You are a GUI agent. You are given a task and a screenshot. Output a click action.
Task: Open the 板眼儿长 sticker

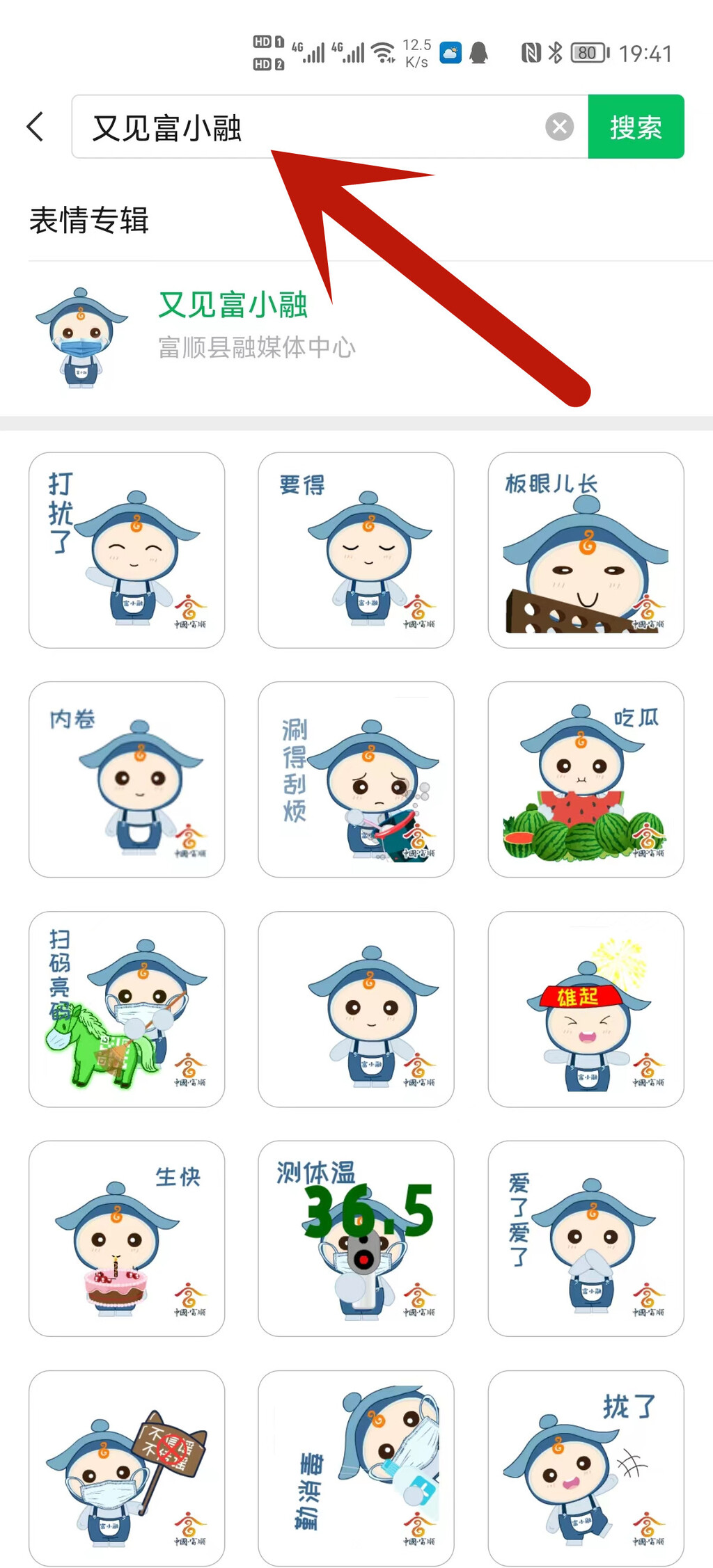586,551
